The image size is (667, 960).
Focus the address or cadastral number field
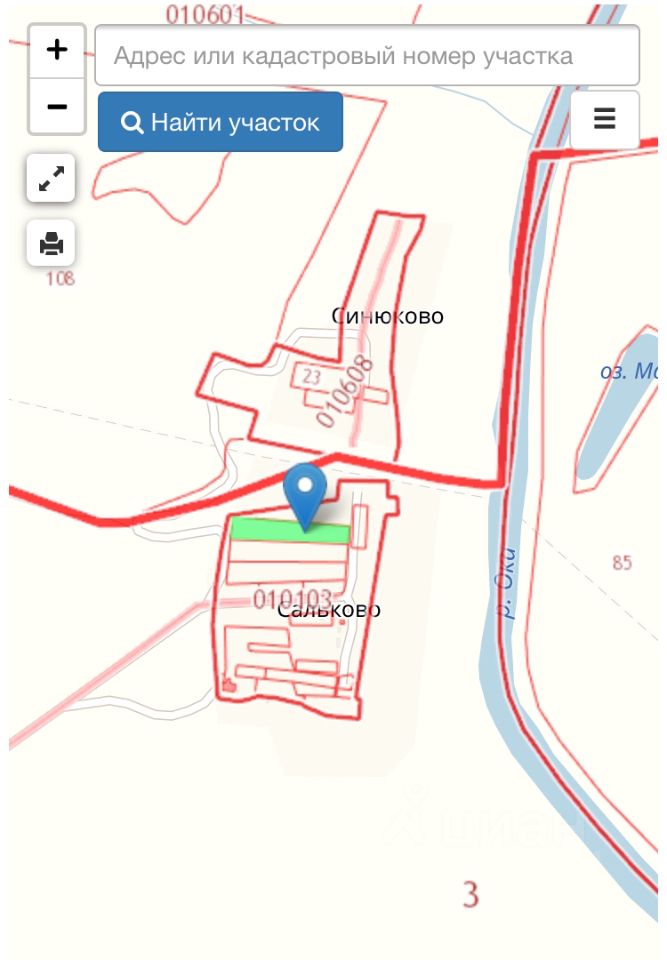366,55
